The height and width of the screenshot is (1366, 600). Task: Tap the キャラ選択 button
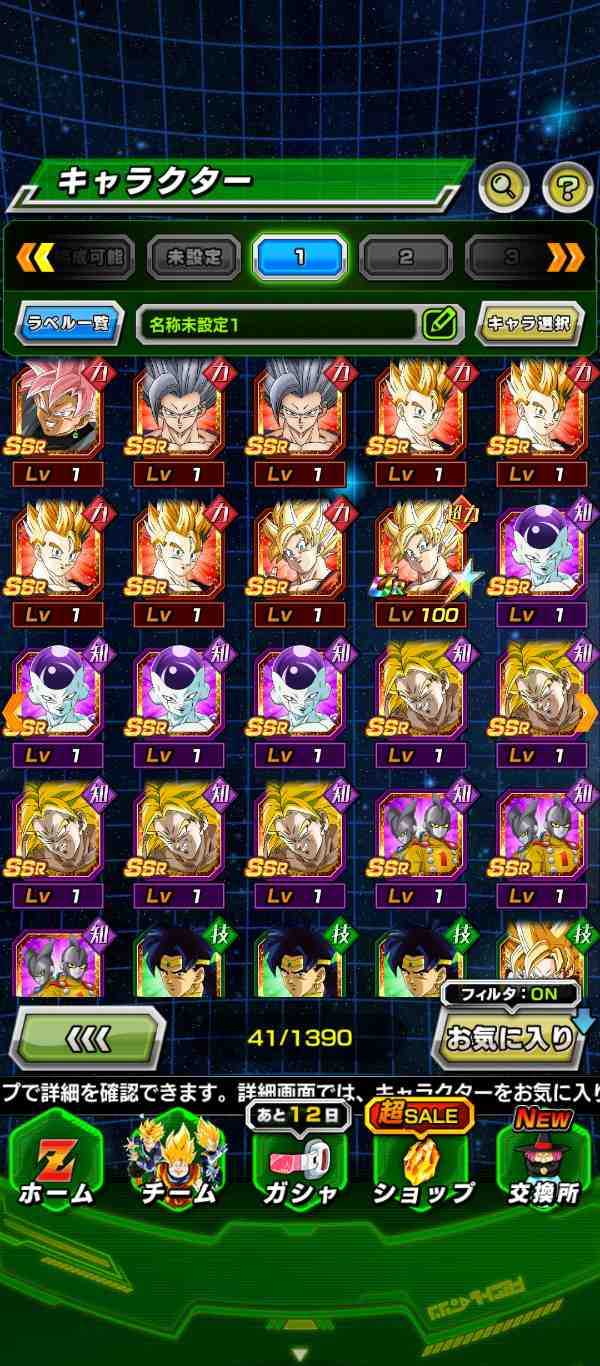tap(529, 324)
